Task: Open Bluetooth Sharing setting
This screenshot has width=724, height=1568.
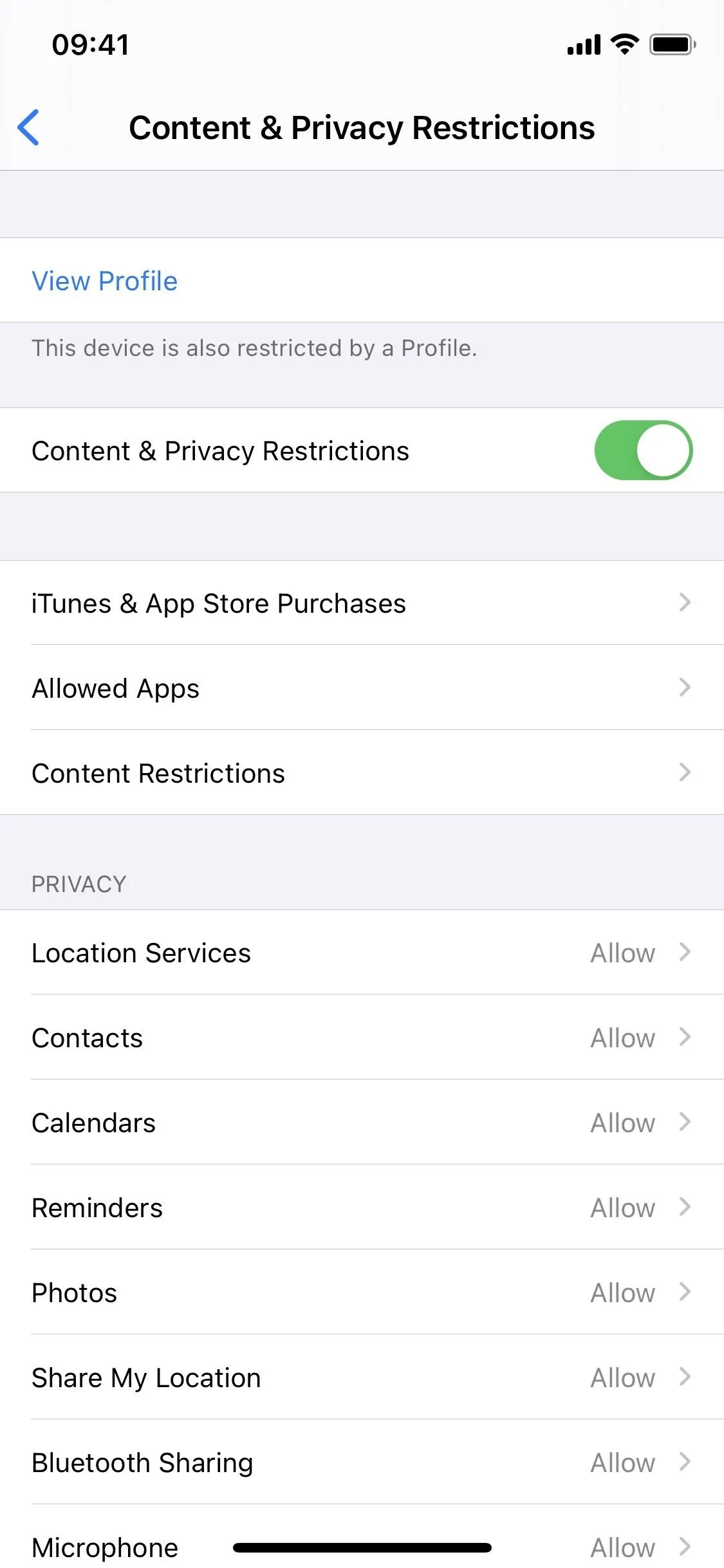Action: click(362, 1462)
